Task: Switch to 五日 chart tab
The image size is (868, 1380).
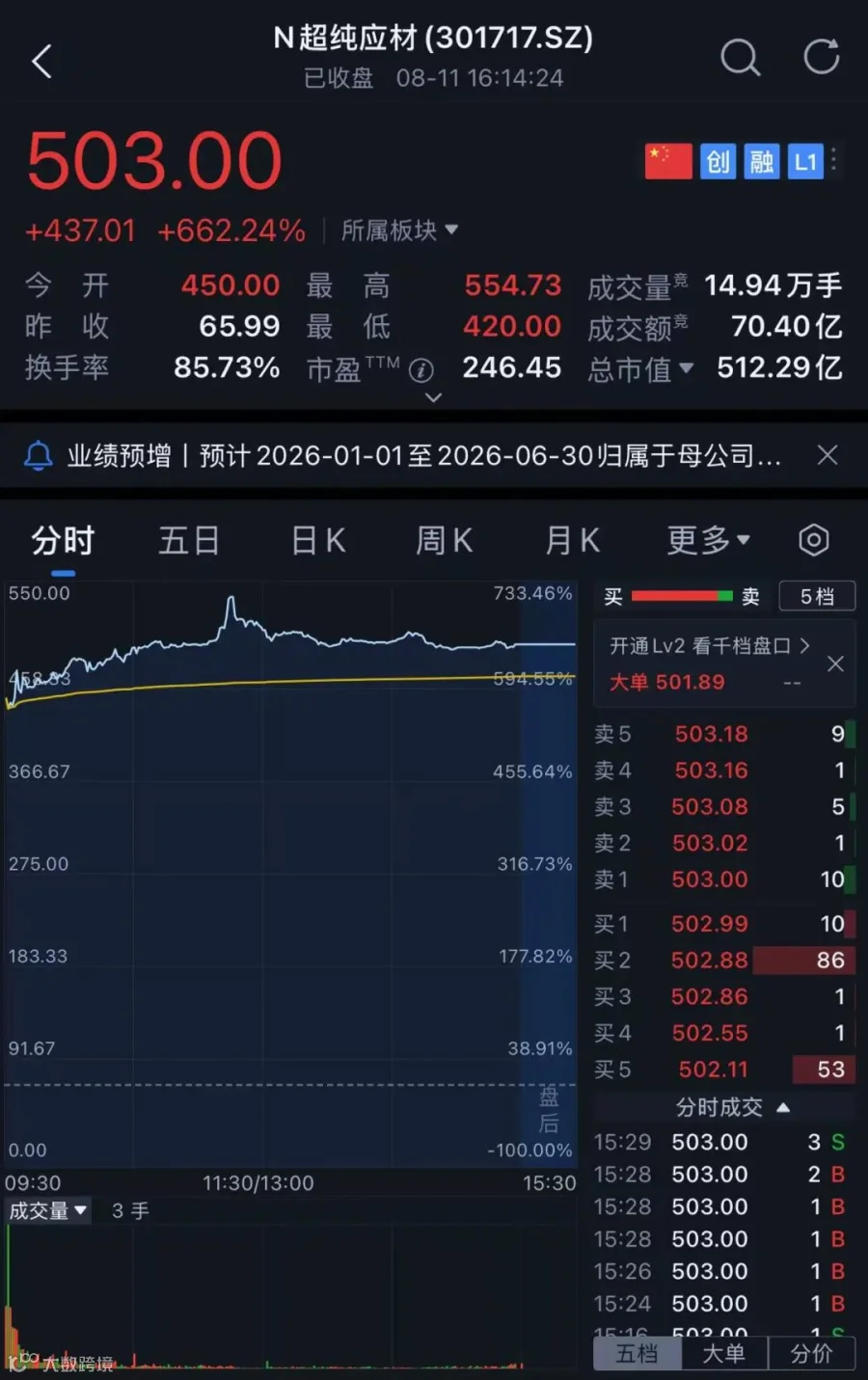Action: pyautogui.click(x=189, y=540)
